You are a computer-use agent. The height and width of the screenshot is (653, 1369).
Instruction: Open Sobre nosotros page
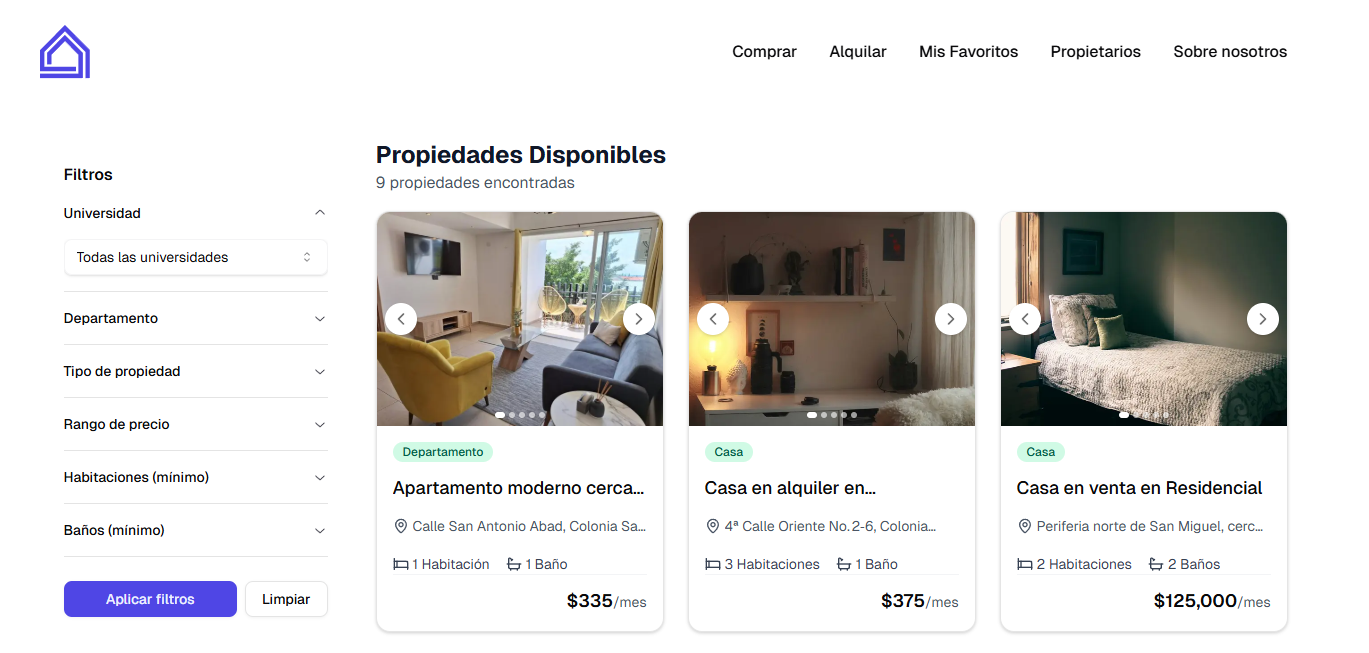1229,52
